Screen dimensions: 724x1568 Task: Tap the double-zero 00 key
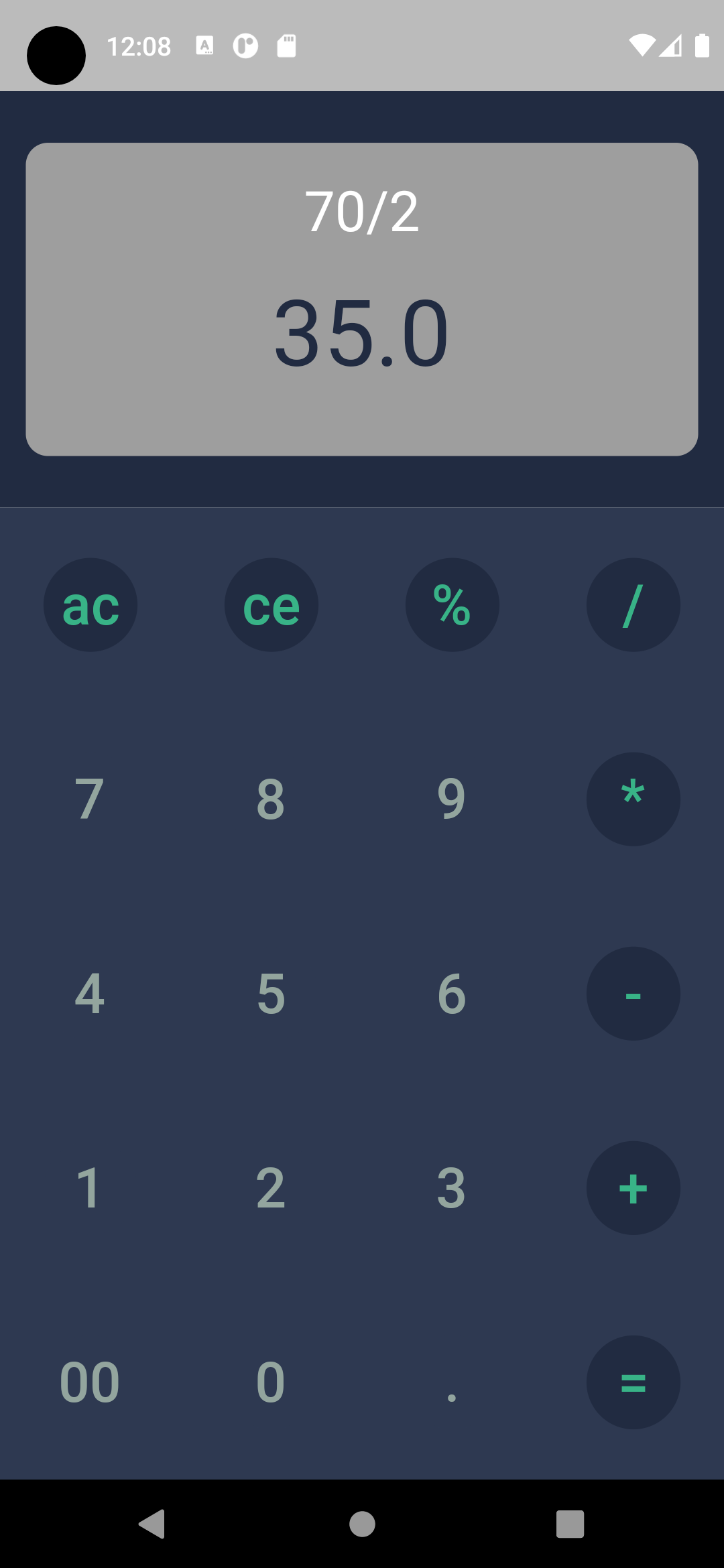tap(90, 1383)
